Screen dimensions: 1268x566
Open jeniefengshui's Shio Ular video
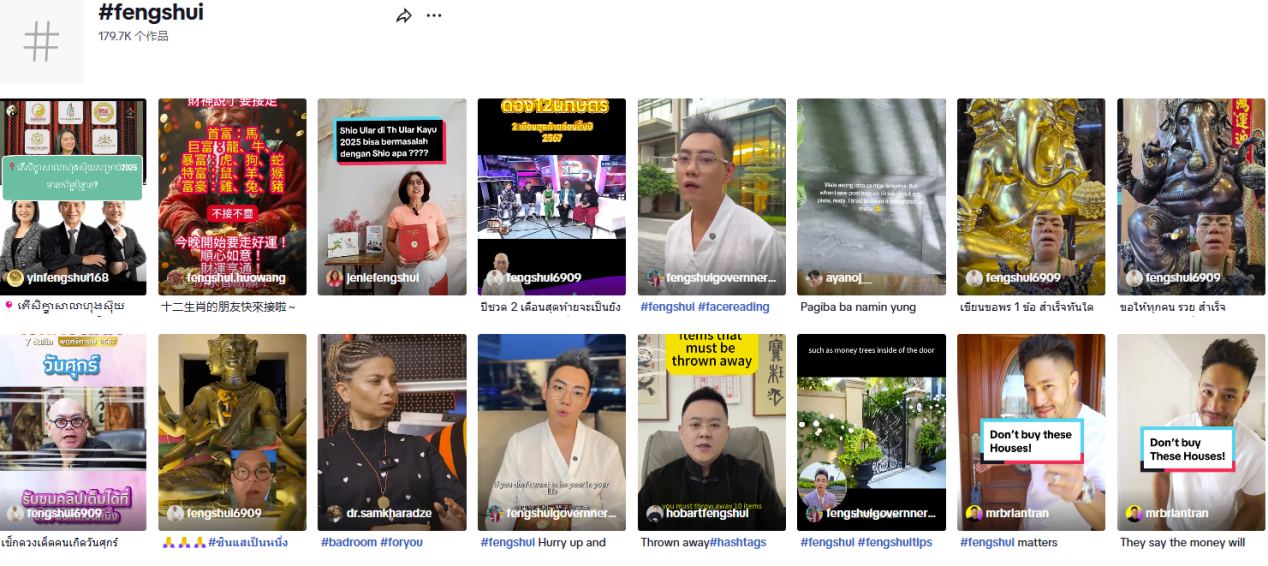(392, 196)
